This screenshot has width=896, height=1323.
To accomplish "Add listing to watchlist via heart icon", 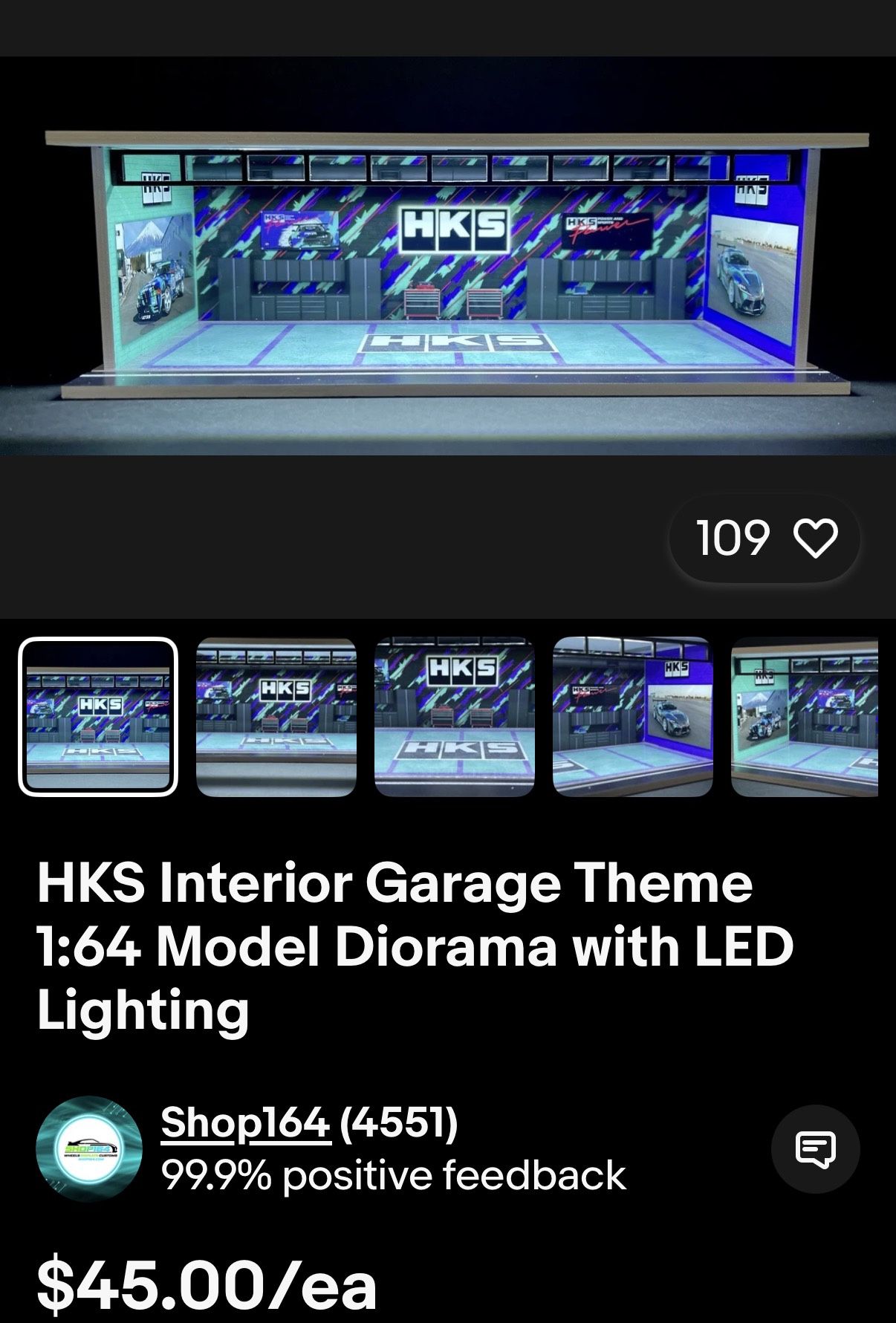I will pos(815,538).
